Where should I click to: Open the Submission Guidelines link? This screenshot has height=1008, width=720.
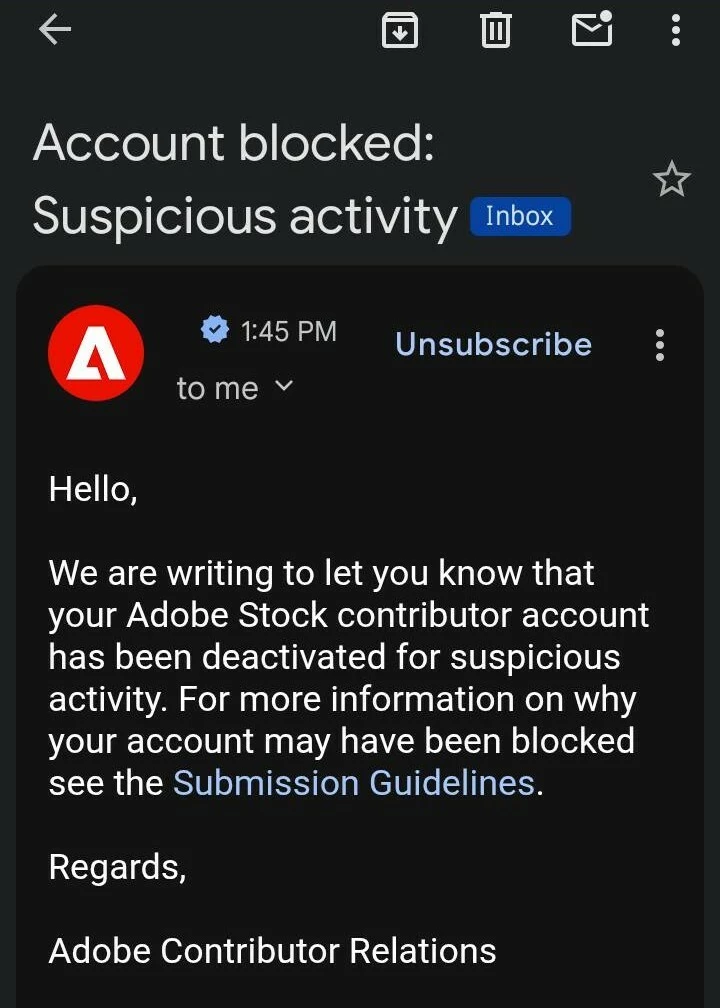point(354,782)
